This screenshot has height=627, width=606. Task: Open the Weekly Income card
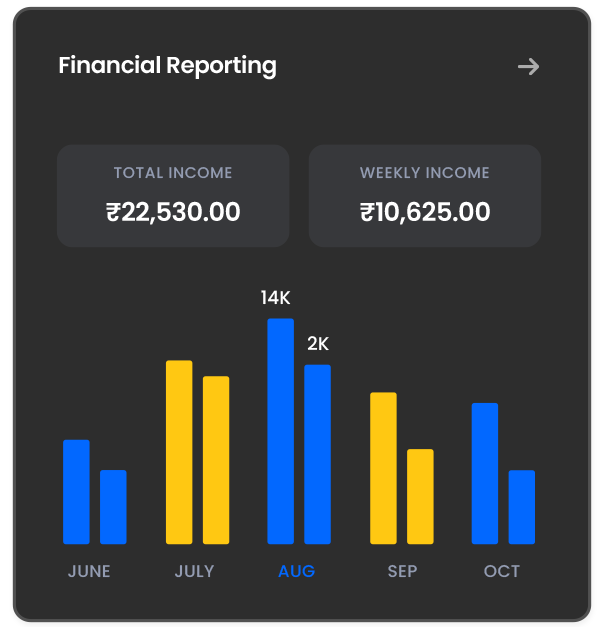pos(425,196)
